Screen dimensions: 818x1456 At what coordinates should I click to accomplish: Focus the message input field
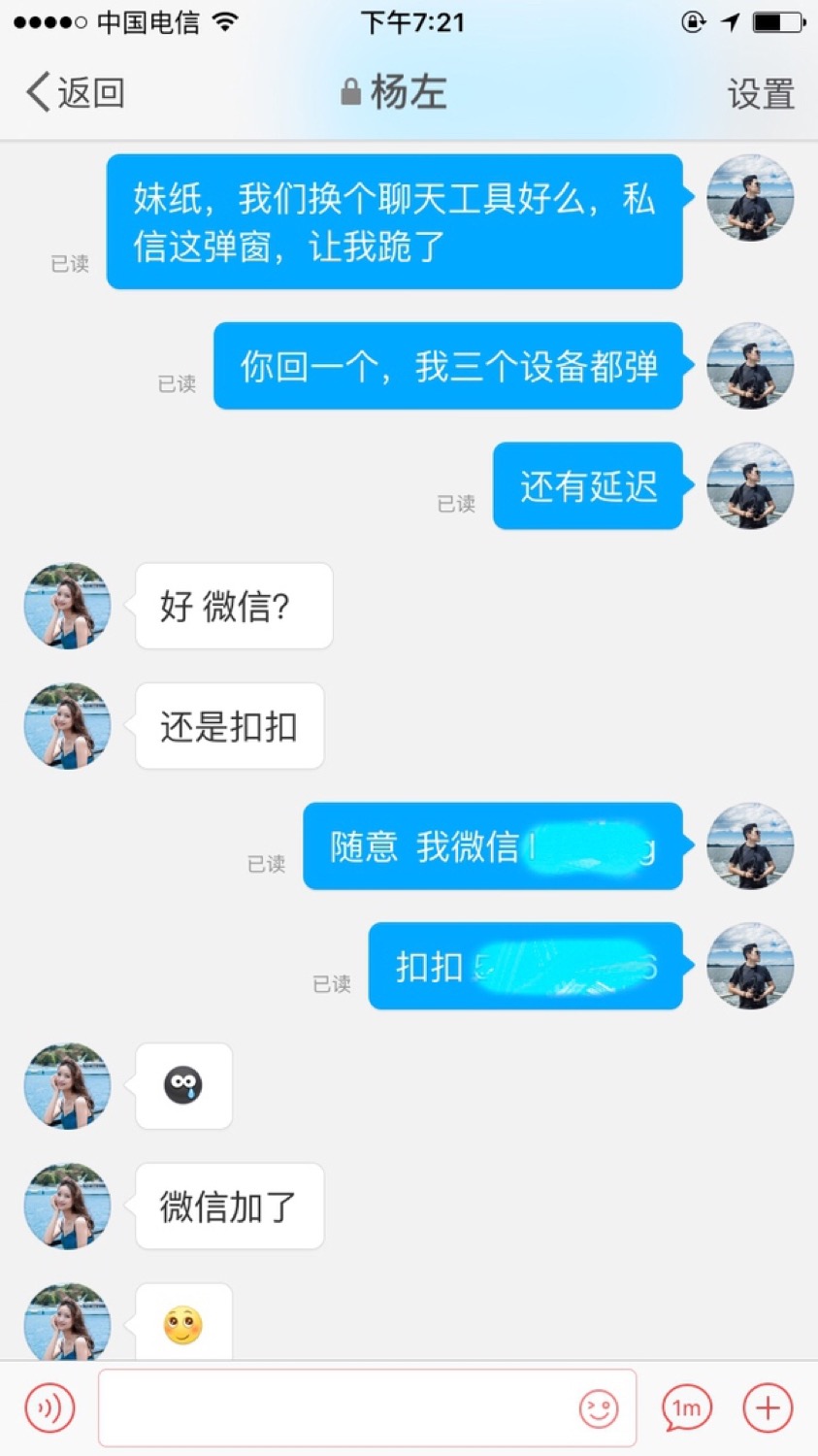click(x=335, y=1407)
